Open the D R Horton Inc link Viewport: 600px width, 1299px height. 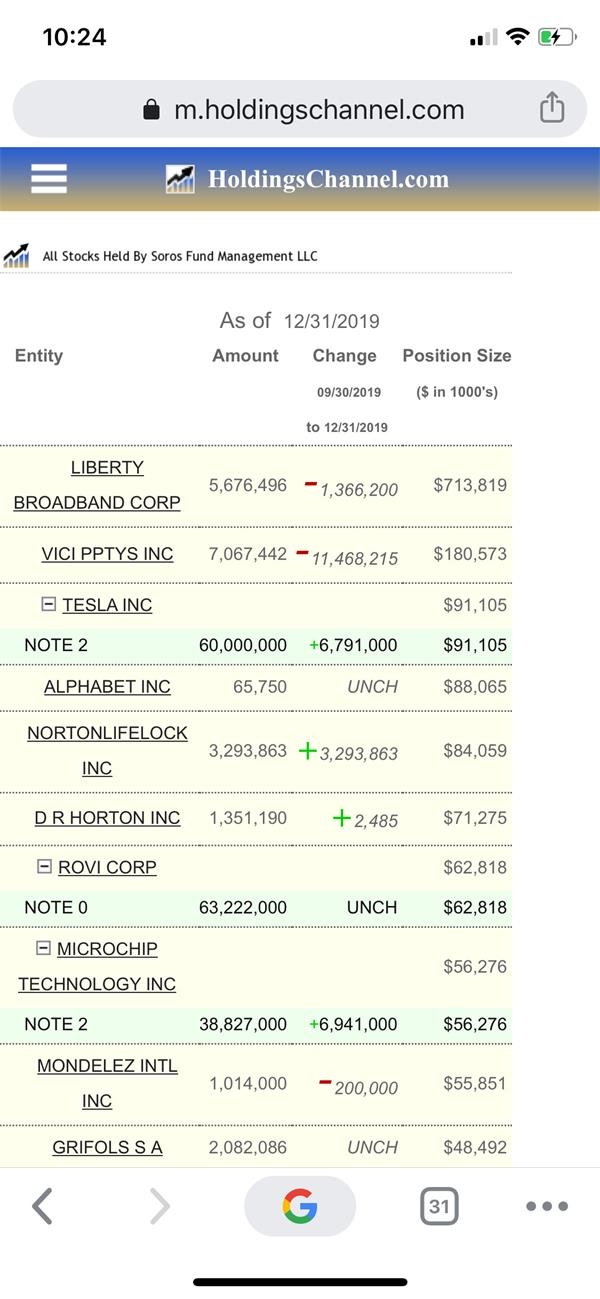[x=107, y=818]
